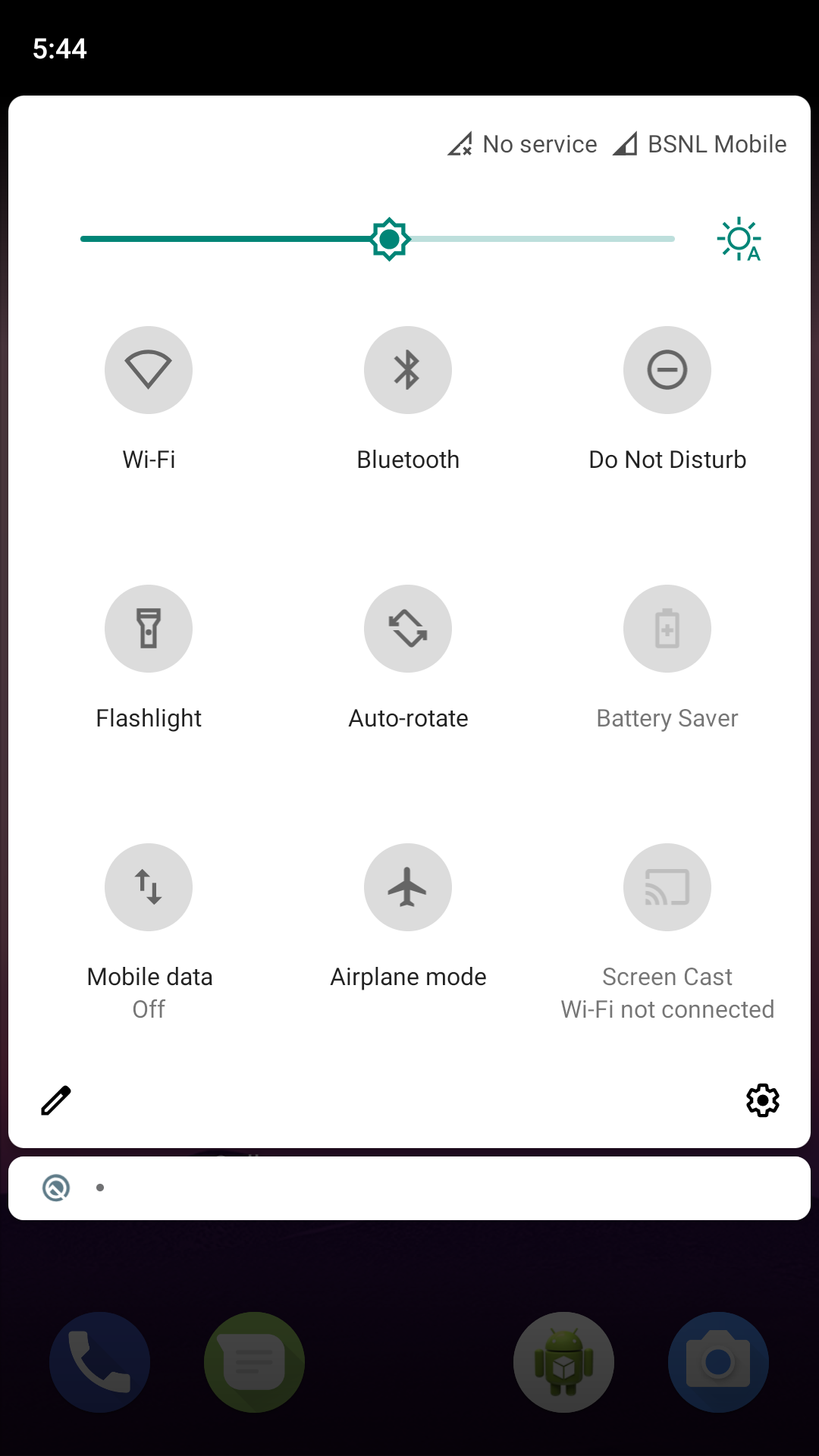This screenshot has height=1456, width=819.
Task: Turn on Mobile data
Action: (x=149, y=887)
